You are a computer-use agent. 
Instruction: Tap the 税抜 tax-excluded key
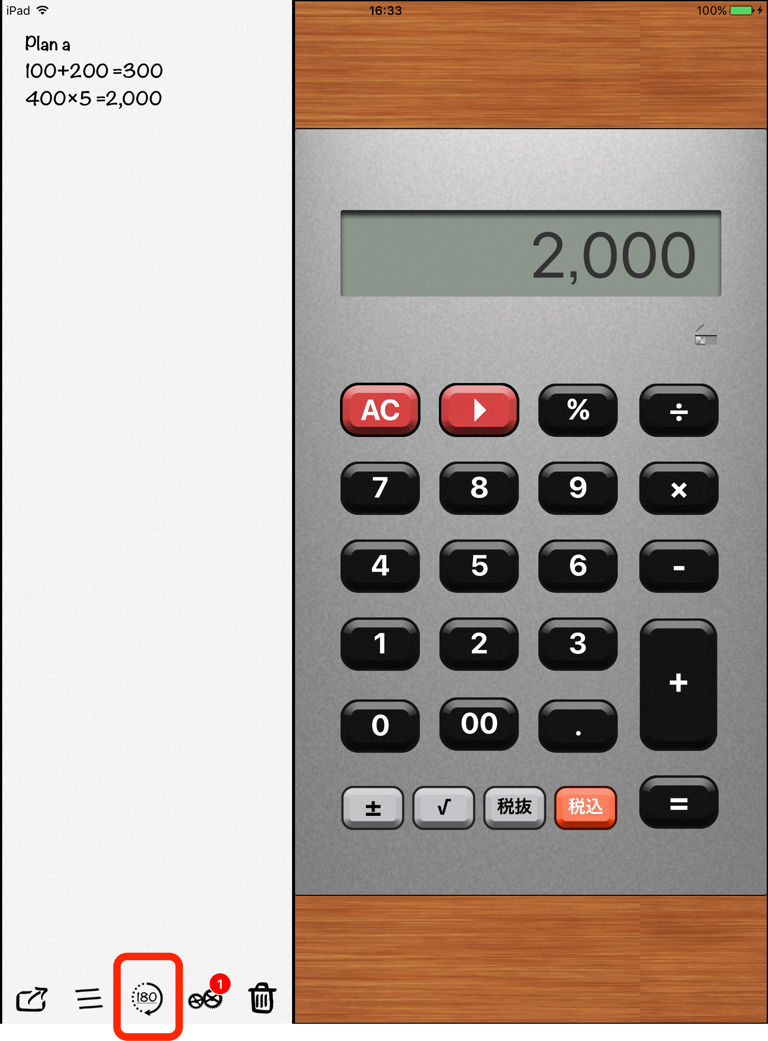pos(514,808)
